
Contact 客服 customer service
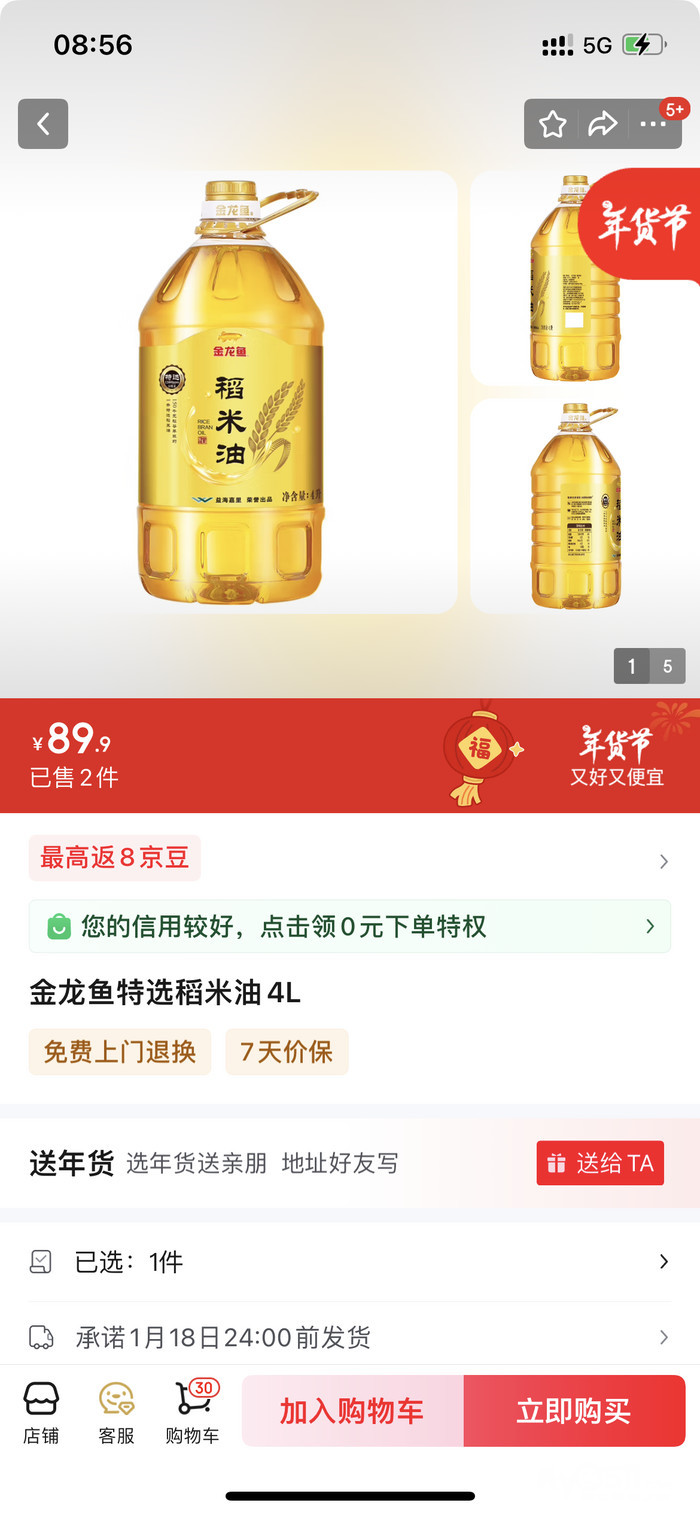click(116, 1411)
